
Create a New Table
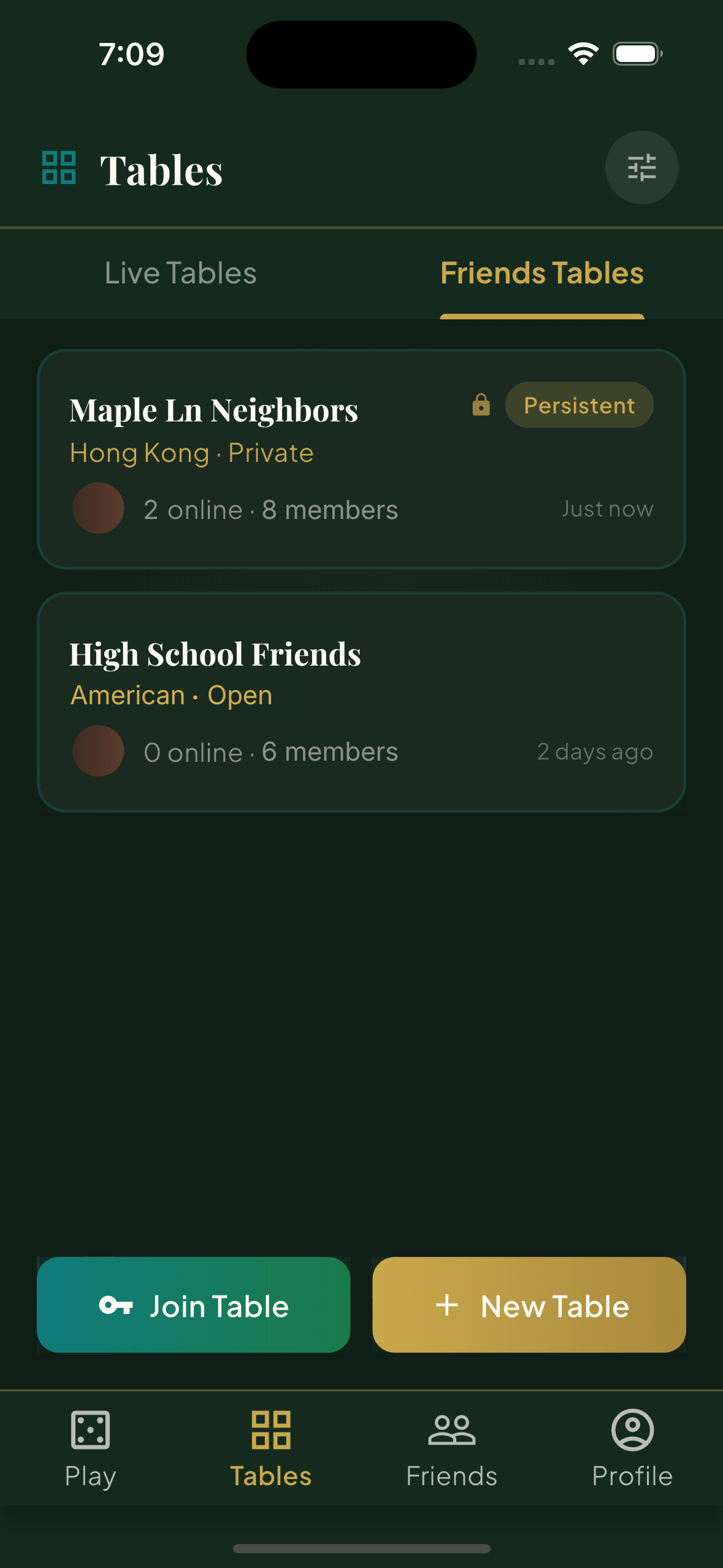click(529, 1305)
